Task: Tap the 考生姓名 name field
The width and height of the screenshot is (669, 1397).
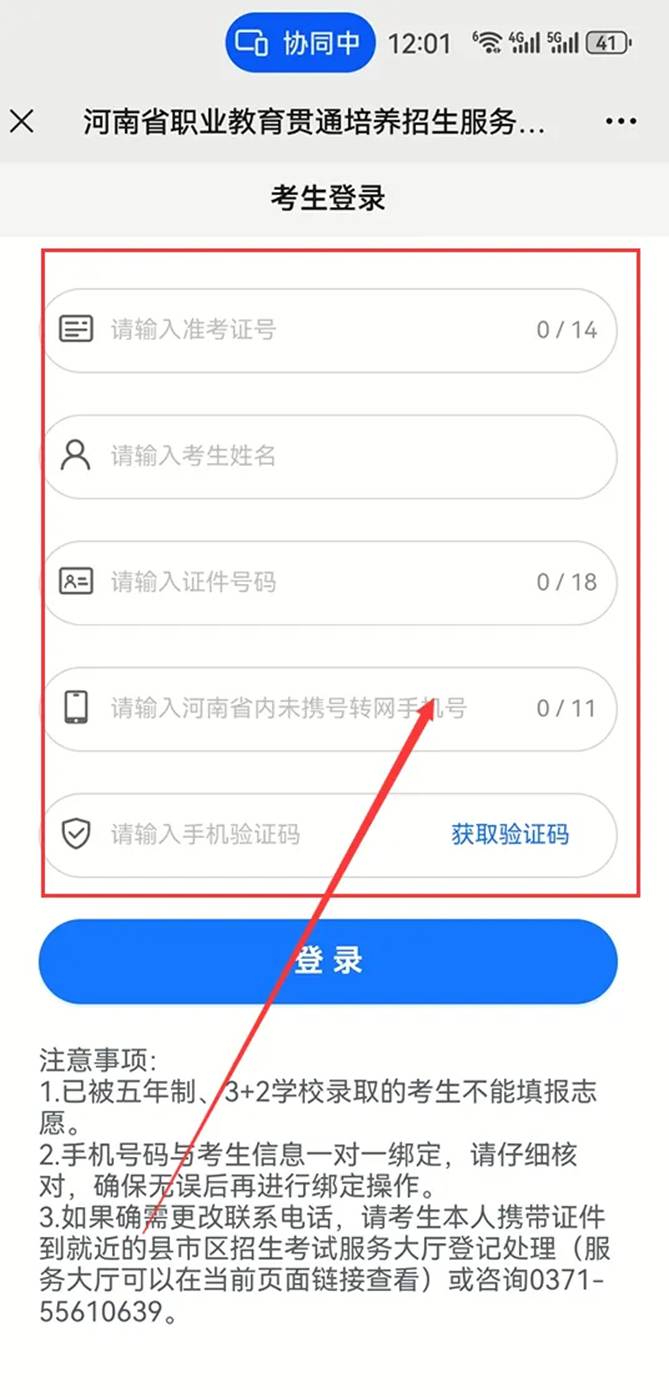Action: (330, 456)
